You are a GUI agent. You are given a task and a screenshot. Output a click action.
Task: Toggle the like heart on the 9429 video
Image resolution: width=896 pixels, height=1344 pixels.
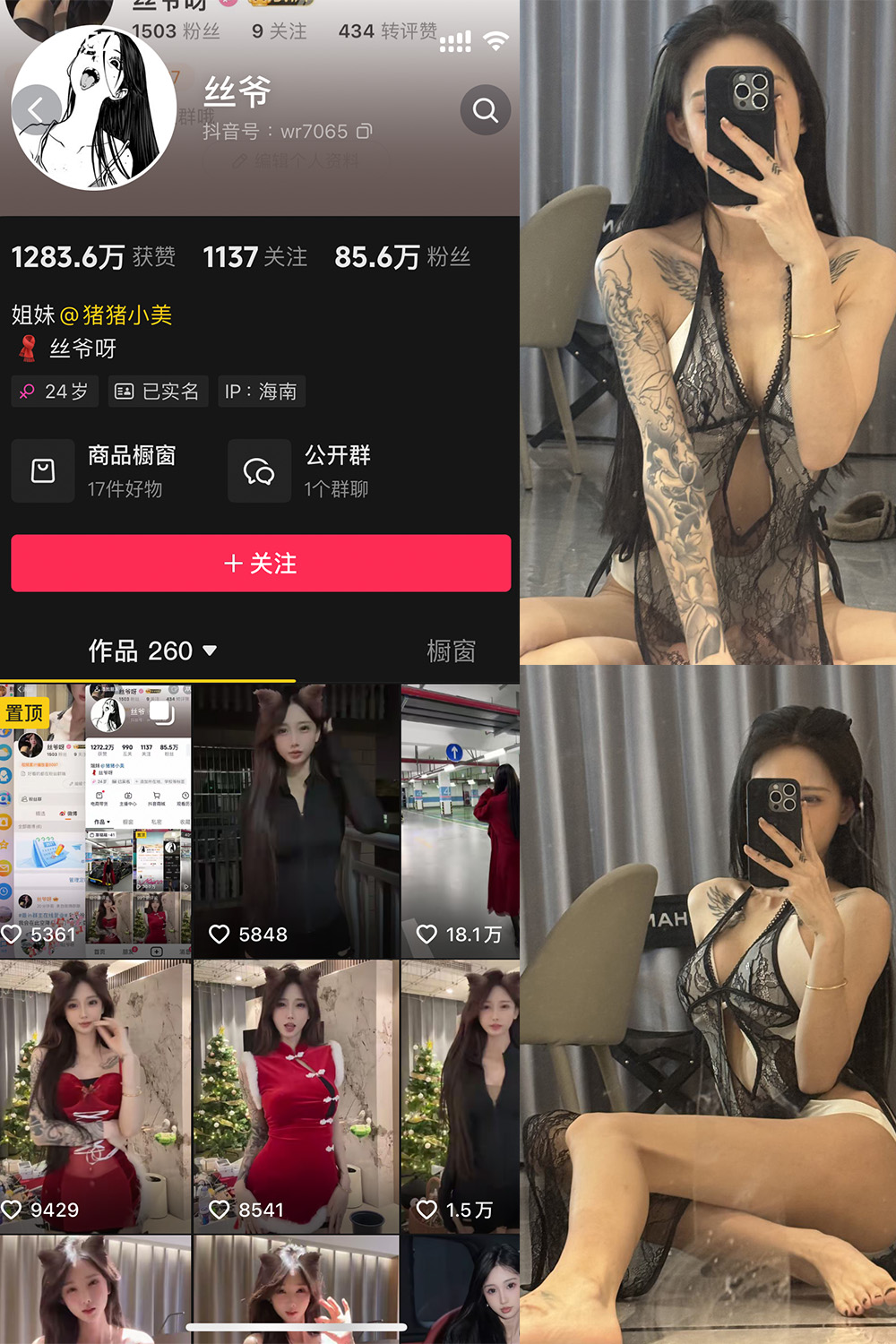click(13, 1209)
